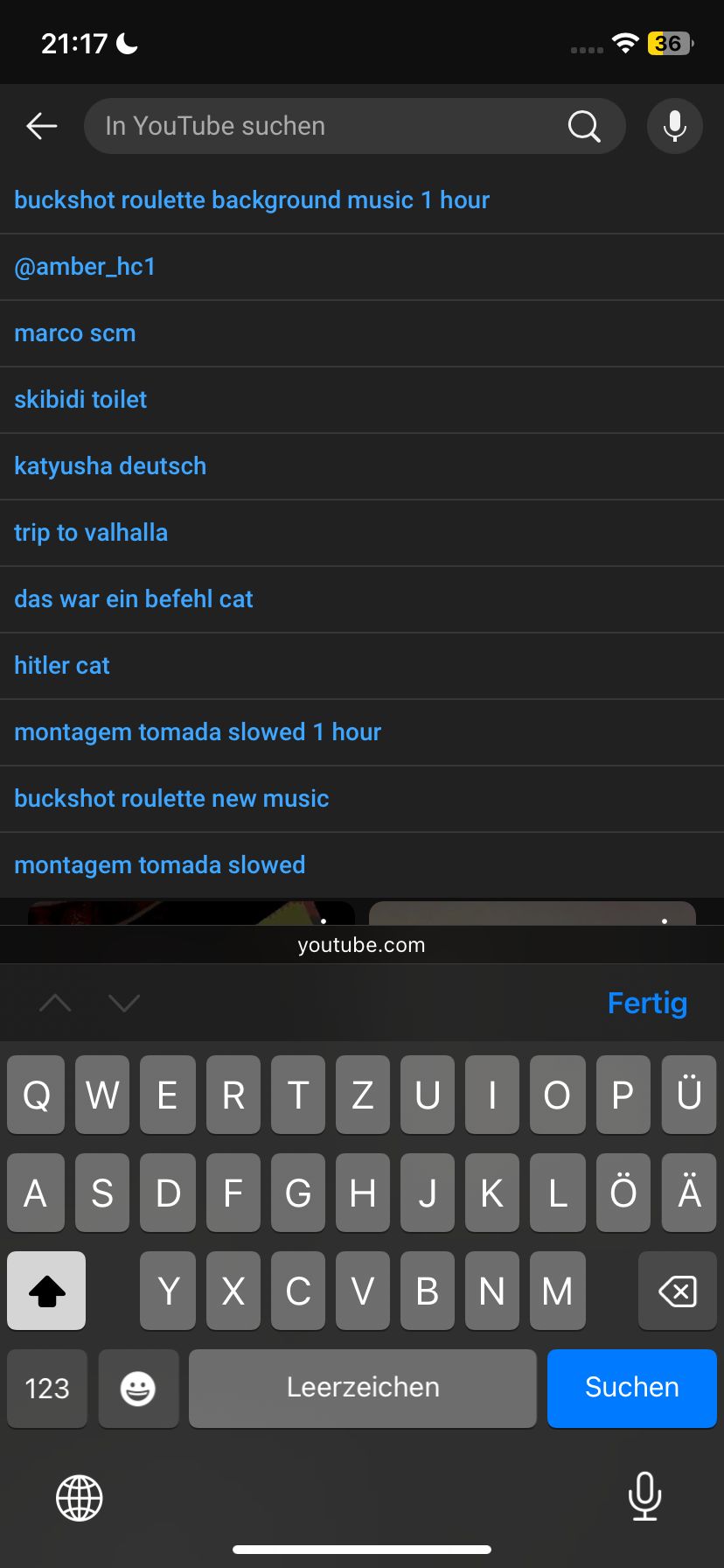Open the emoji keyboard
Viewport: 724px width, 1568px height.
(138, 1388)
